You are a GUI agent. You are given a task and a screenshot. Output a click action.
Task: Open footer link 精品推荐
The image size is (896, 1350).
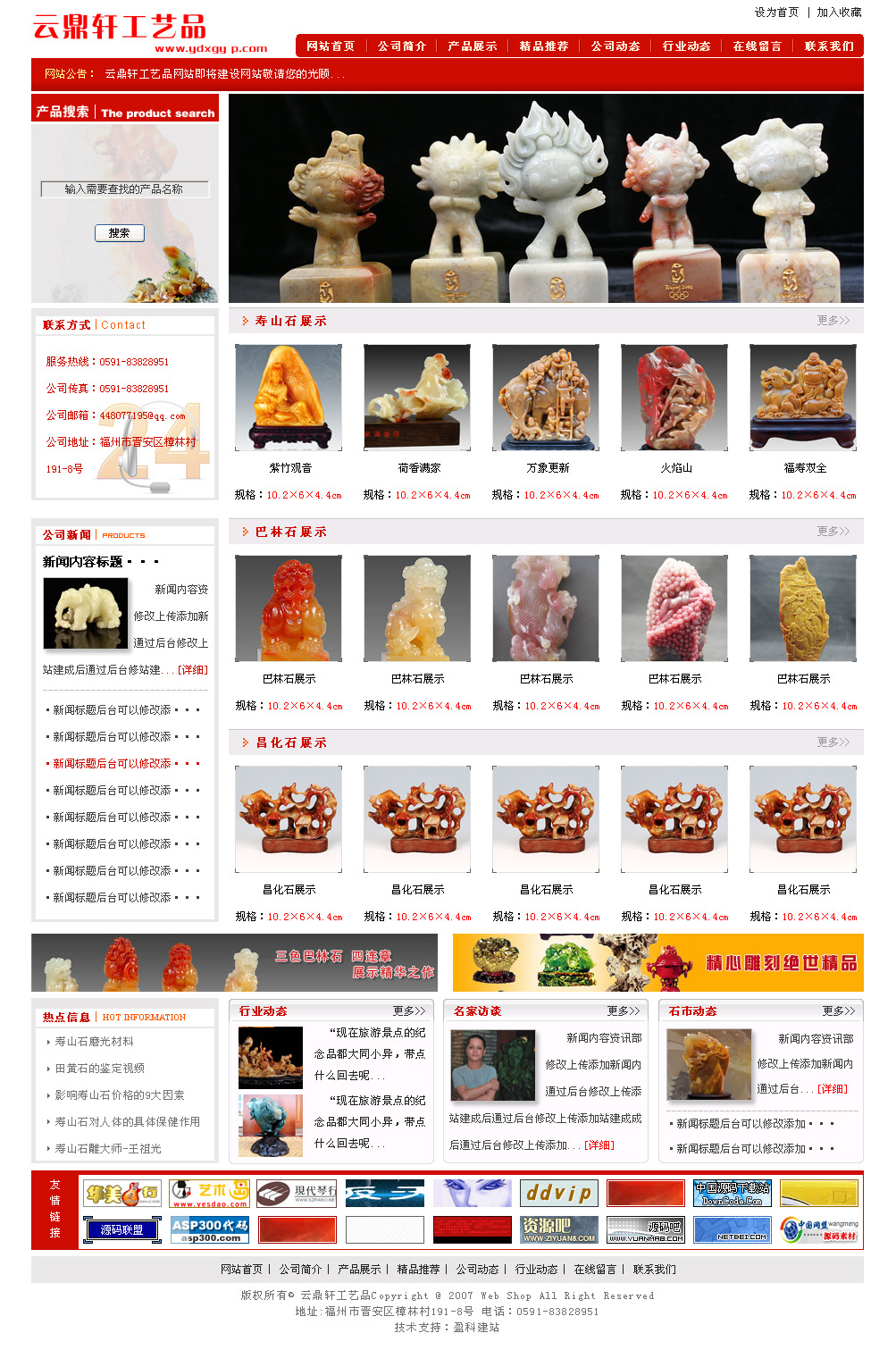(418, 1270)
